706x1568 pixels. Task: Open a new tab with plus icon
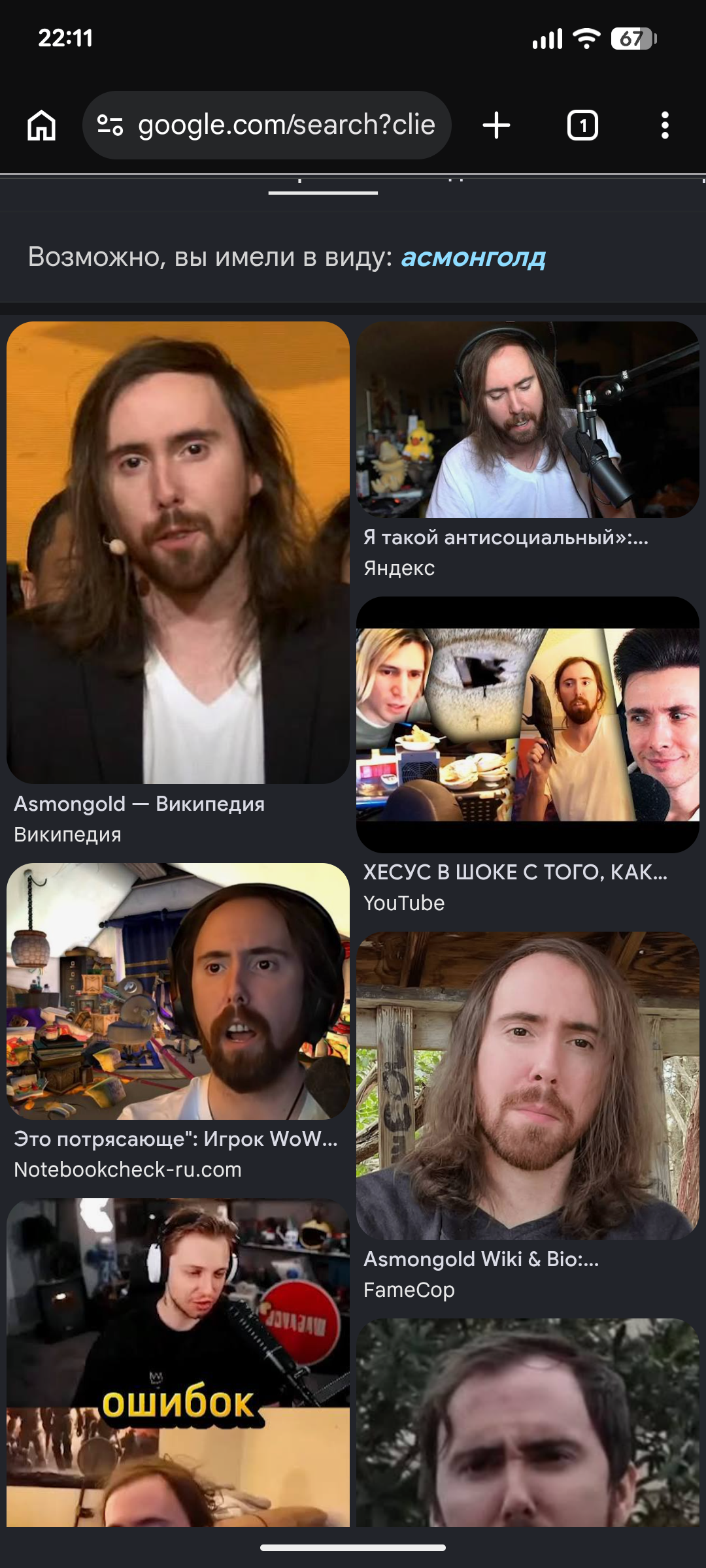496,125
